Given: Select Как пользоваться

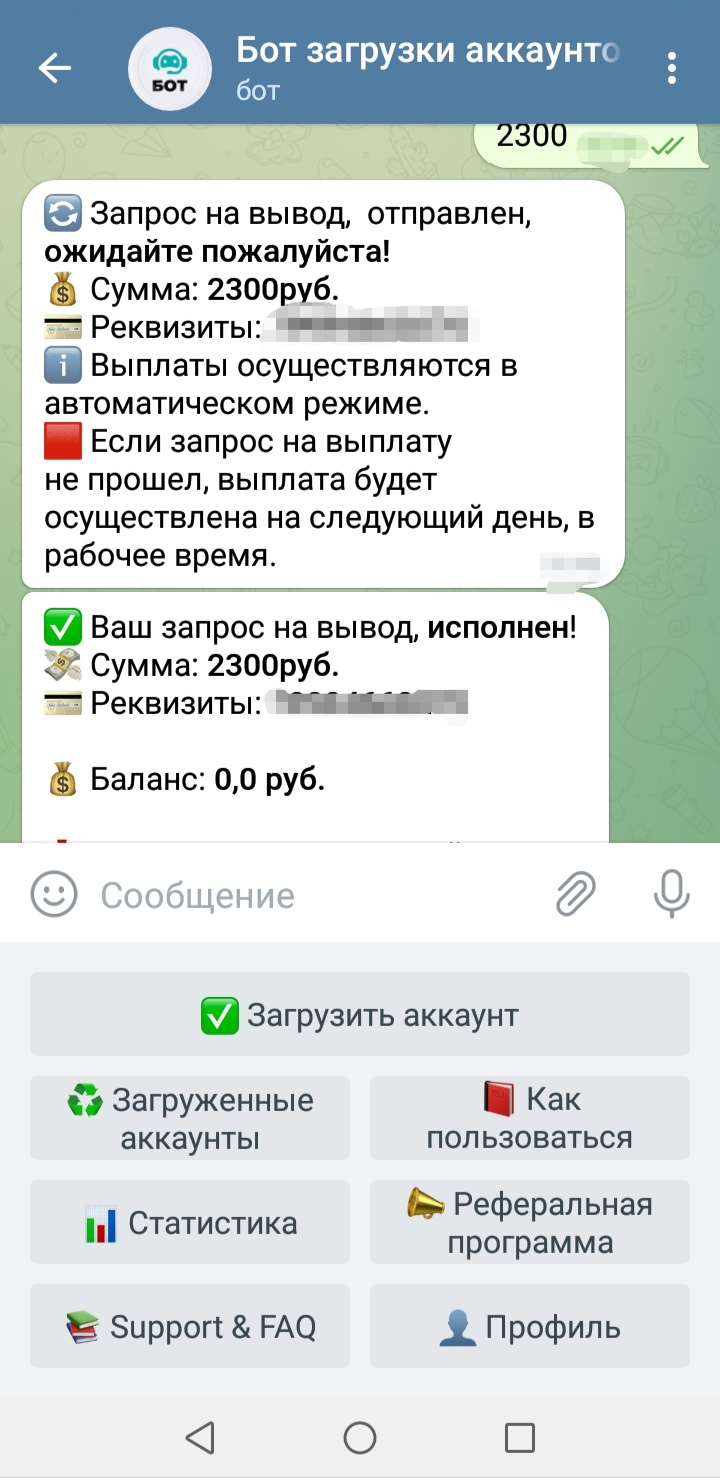Looking at the screenshot, I should [x=530, y=1119].
